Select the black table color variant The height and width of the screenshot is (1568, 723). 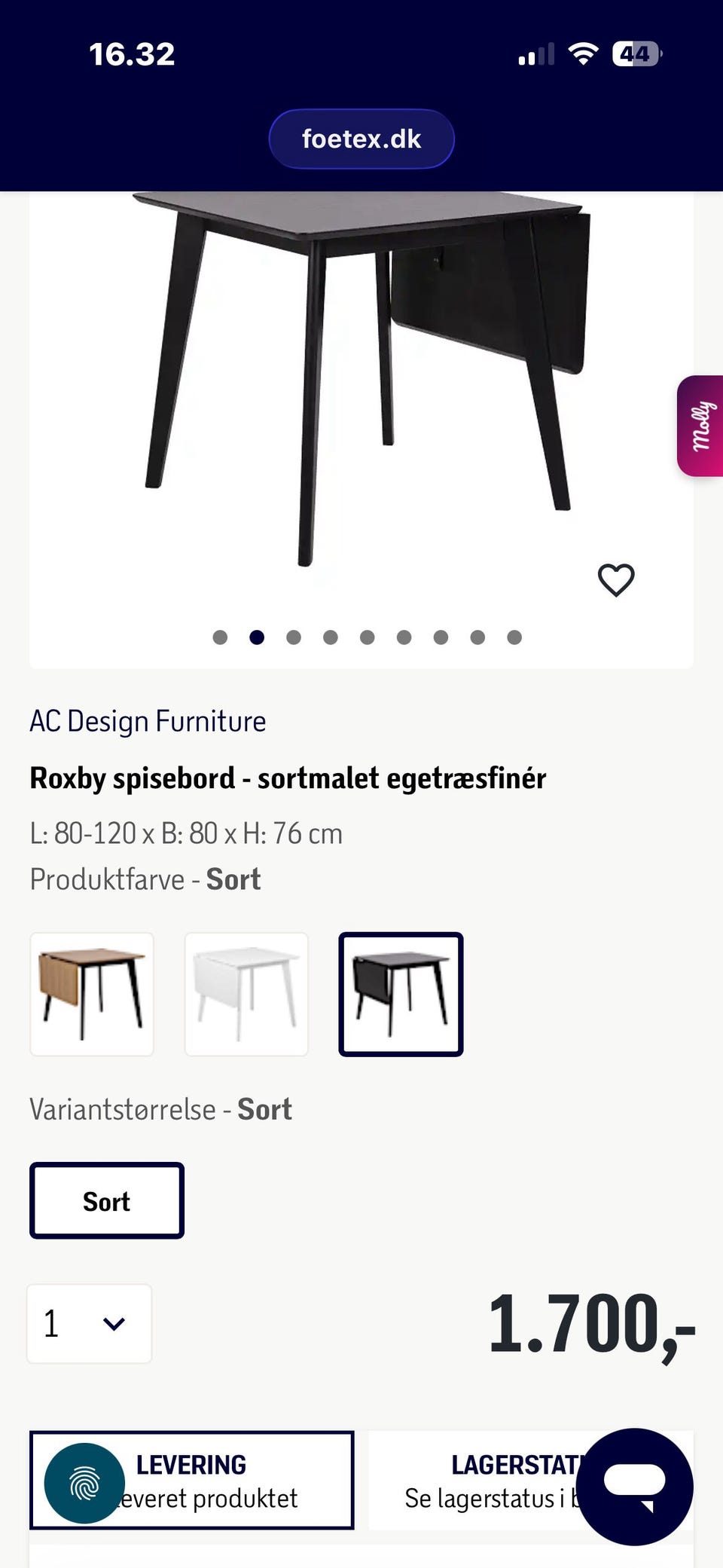pyautogui.click(x=401, y=994)
